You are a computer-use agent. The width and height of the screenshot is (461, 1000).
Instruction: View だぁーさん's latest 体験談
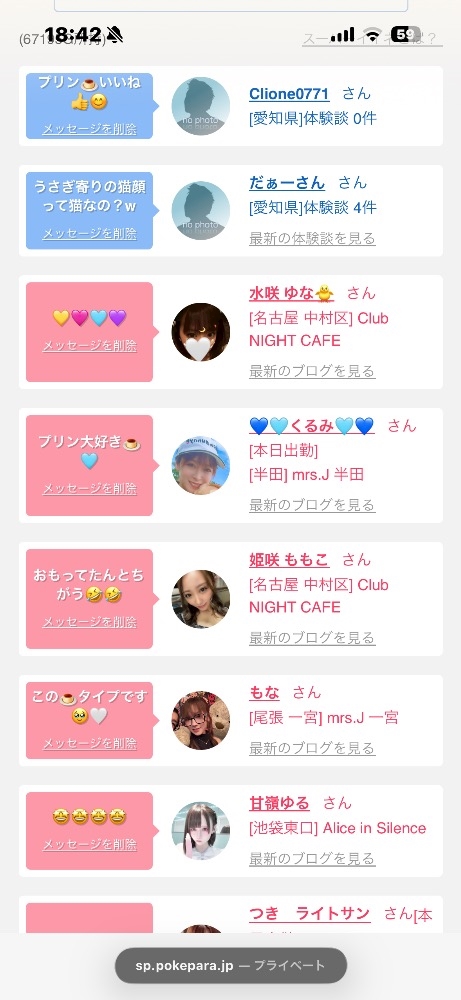click(x=312, y=239)
